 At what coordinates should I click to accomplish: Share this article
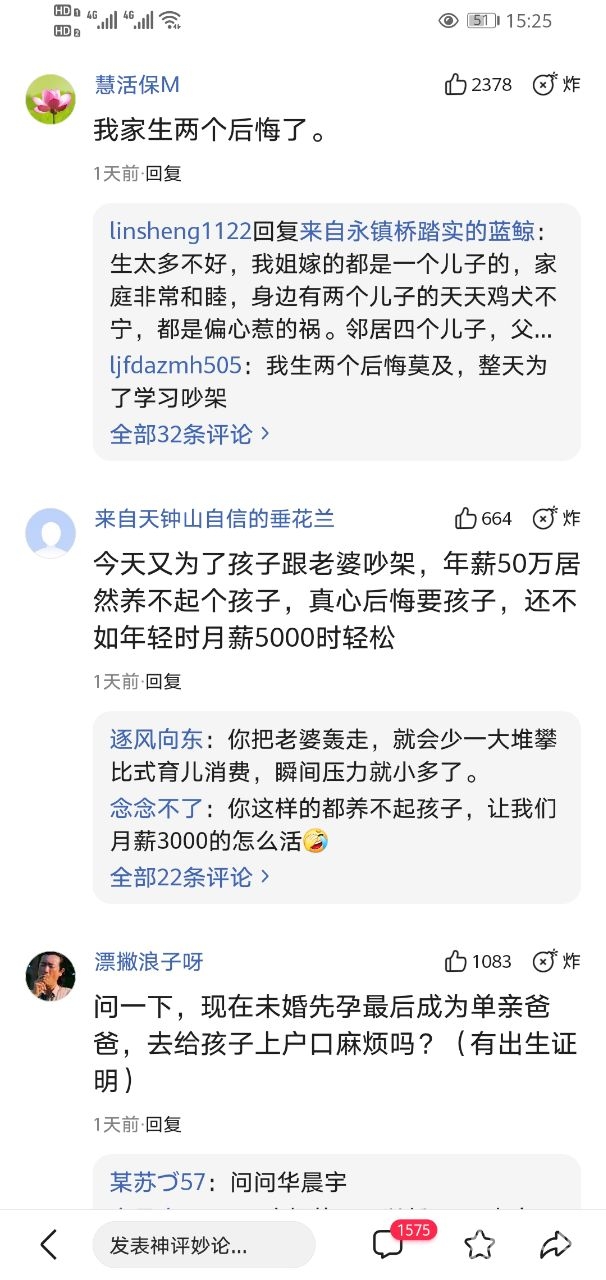click(x=554, y=1244)
